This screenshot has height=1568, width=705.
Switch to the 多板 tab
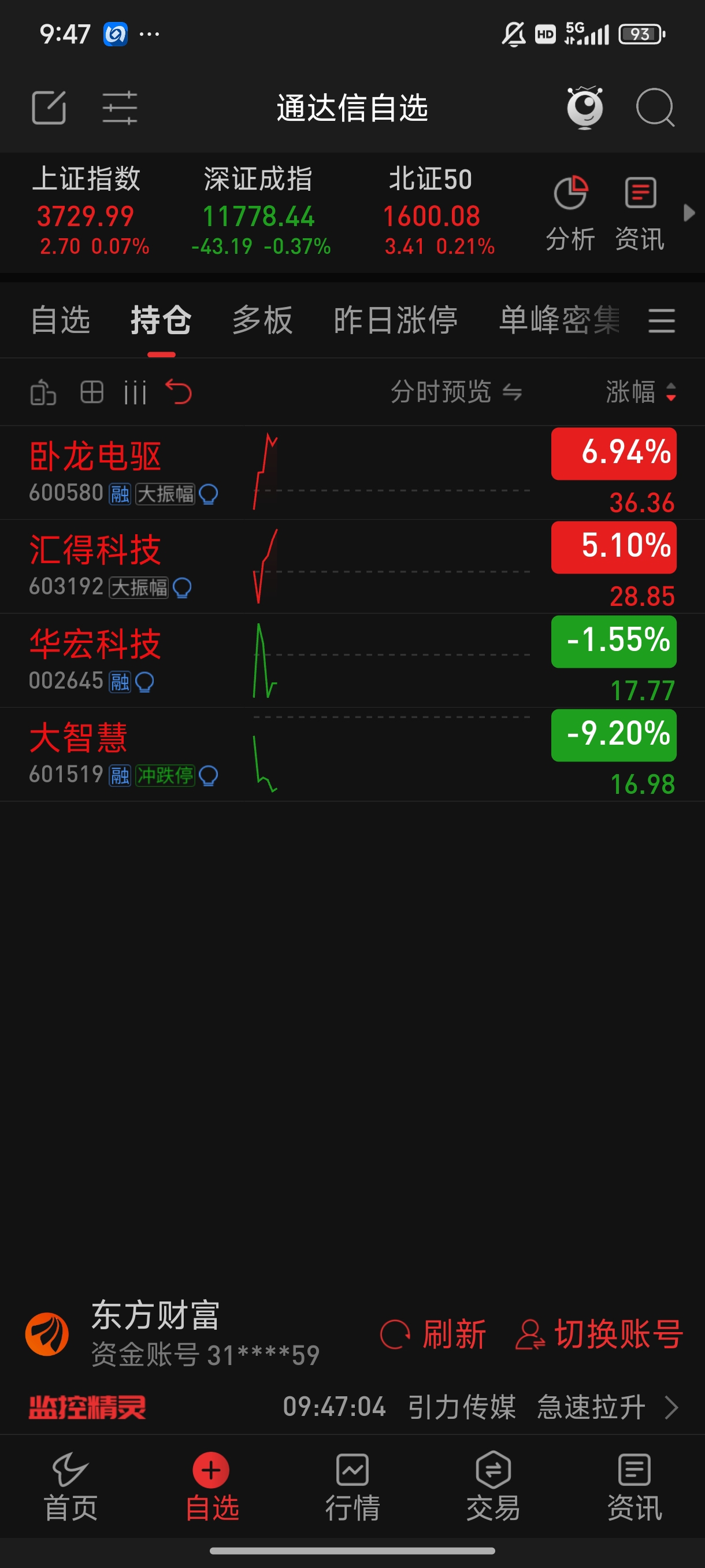pyautogui.click(x=262, y=320)
